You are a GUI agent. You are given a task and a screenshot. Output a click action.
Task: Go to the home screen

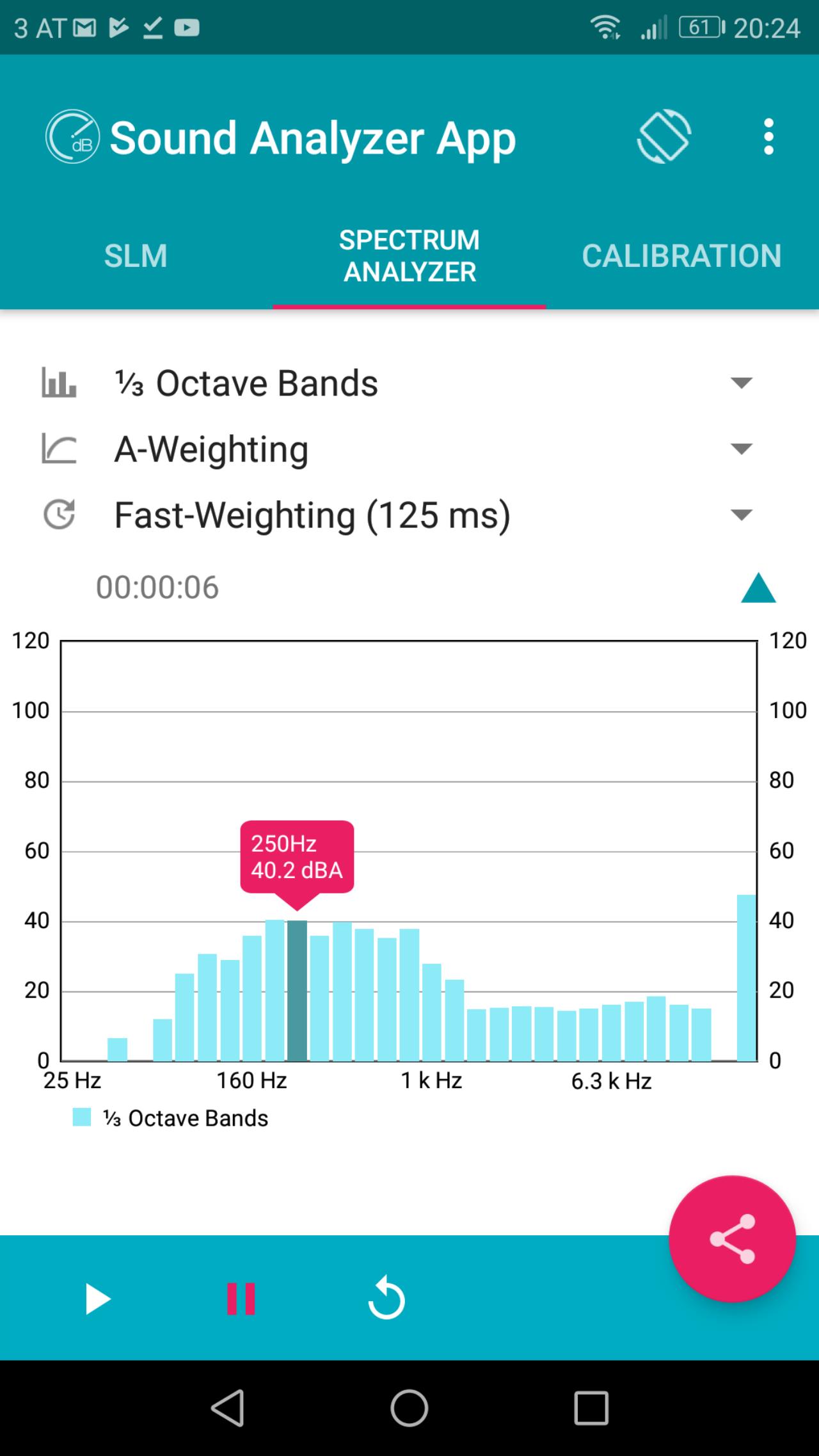click(x=409, y=1408)
